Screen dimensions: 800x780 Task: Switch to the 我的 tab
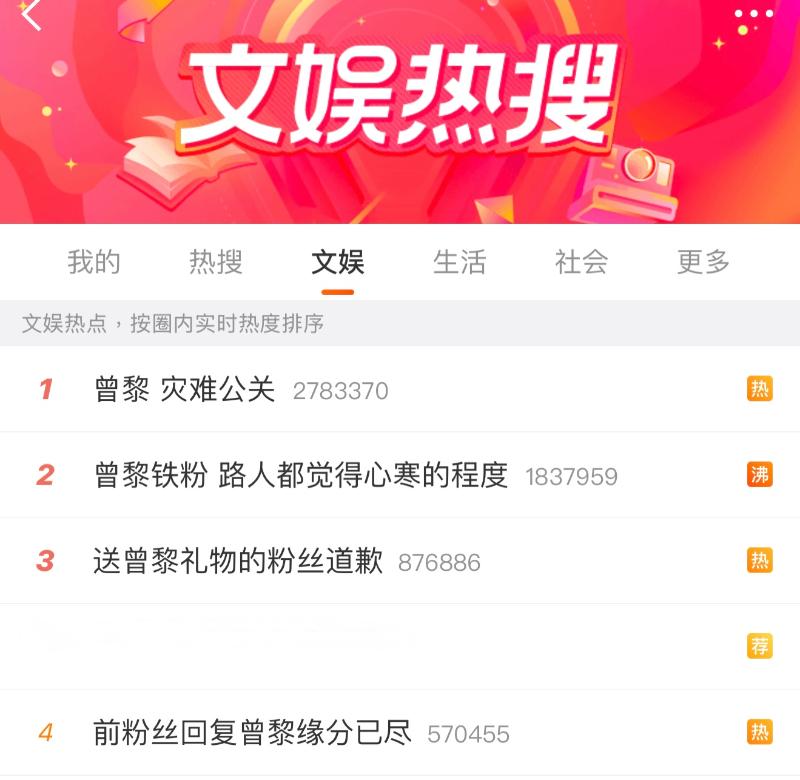(x=94, y=263)
